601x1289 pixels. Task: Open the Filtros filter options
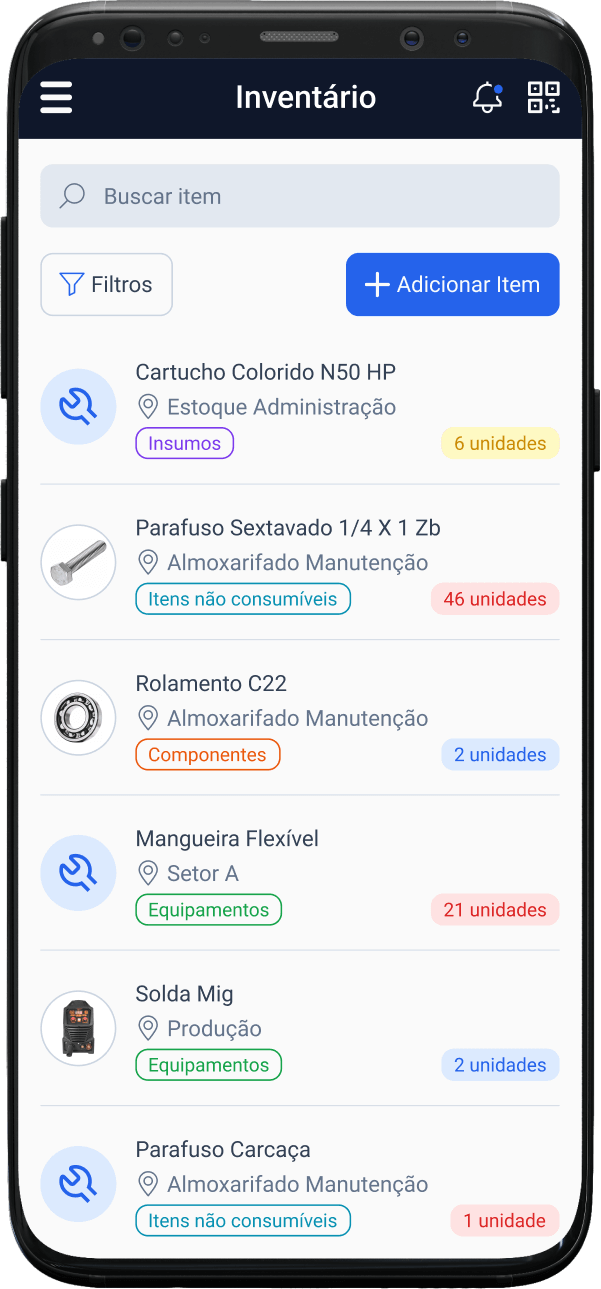[x=107, y=285]
